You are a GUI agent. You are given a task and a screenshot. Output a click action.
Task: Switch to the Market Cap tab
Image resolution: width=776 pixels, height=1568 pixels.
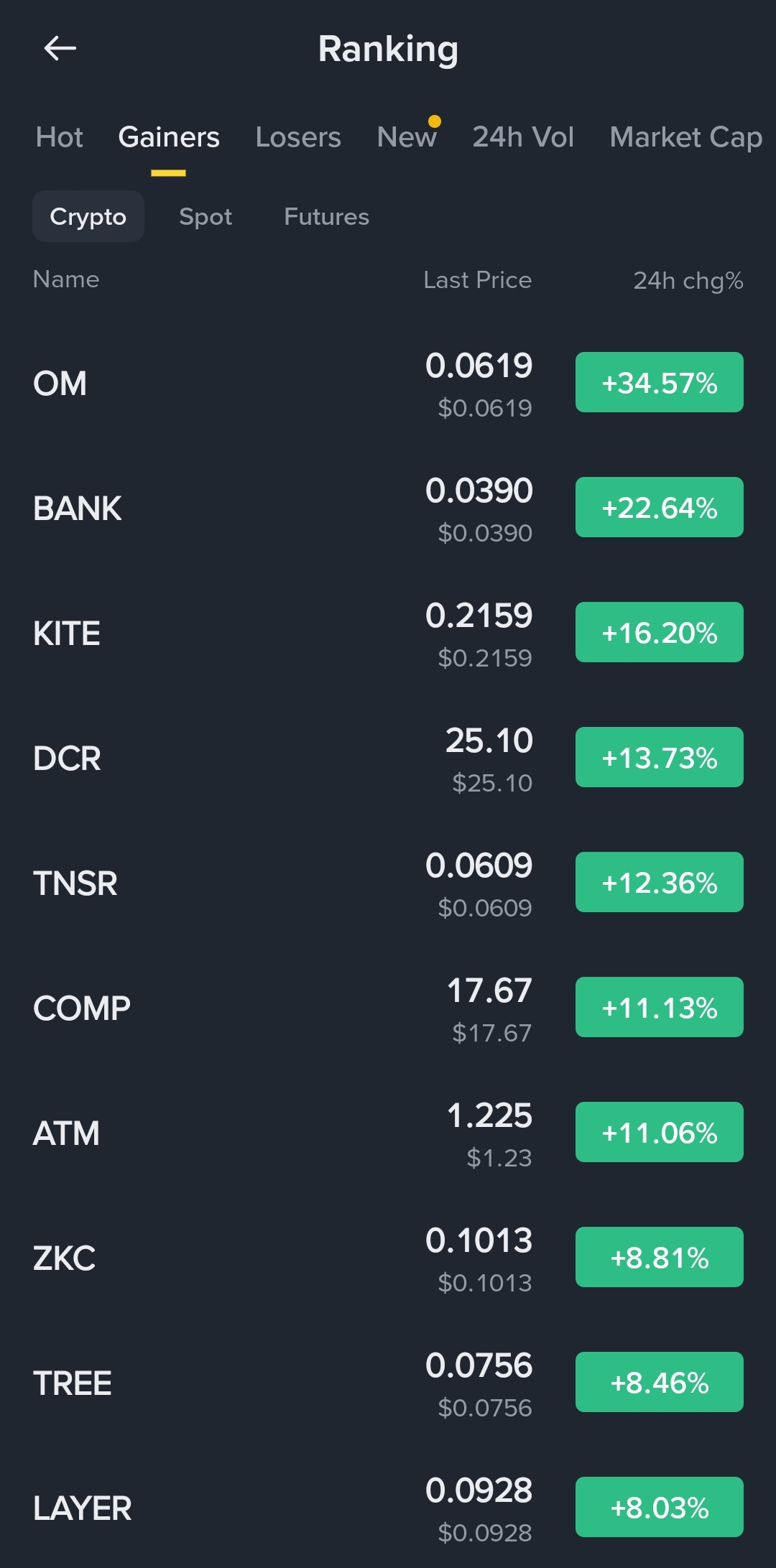point(685,137)
